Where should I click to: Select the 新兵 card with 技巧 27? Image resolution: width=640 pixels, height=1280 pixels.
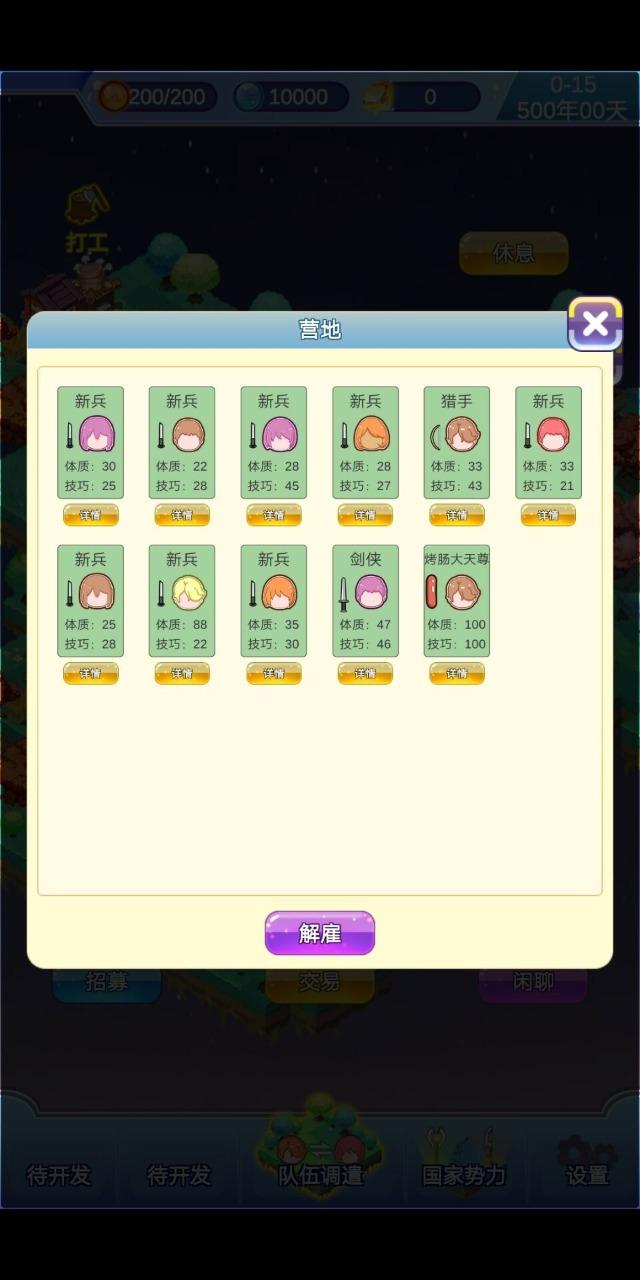(365, 443)
